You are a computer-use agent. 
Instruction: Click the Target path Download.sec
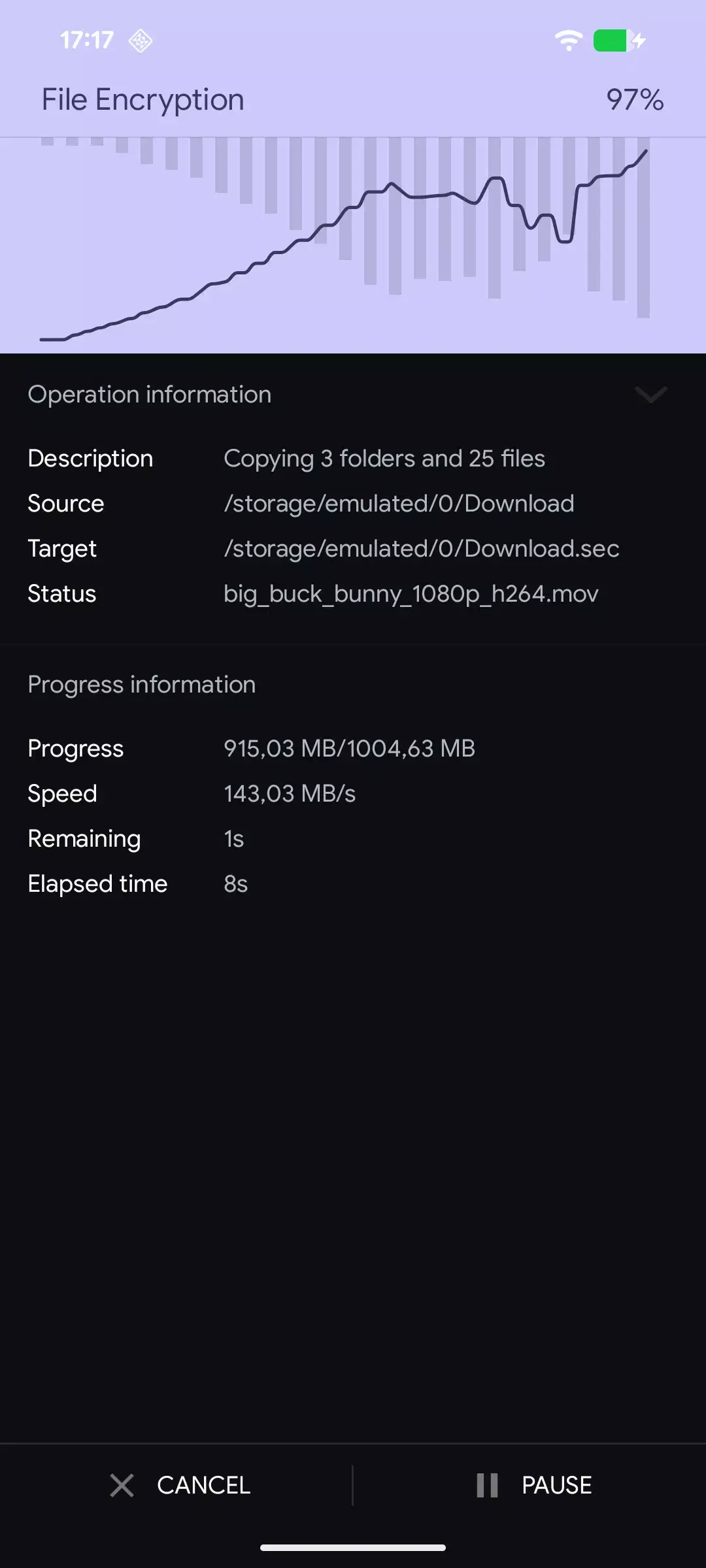coord(421,548)
